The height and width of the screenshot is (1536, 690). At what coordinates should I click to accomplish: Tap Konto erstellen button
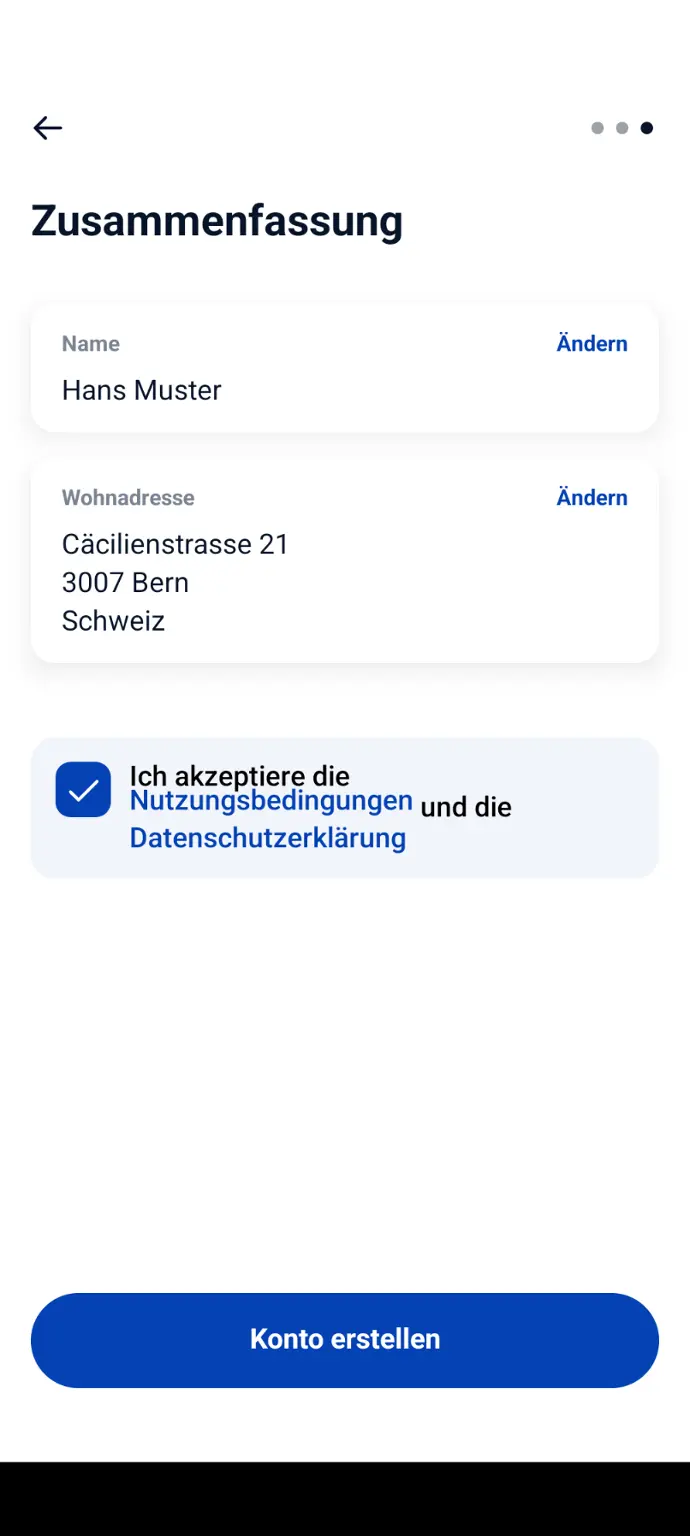coord(345,1340)
